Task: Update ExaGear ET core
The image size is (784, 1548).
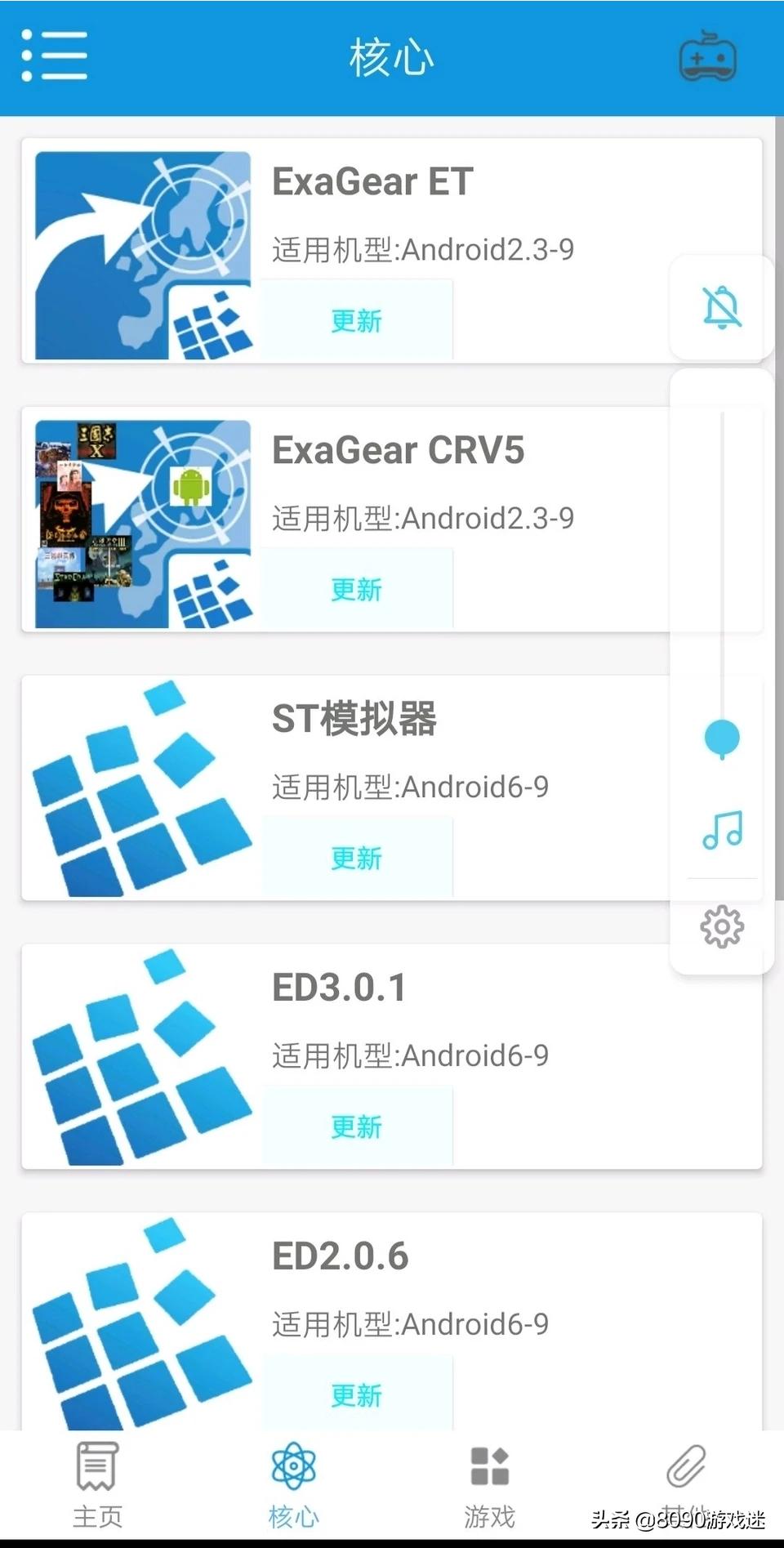Action: tap(357, 320)
